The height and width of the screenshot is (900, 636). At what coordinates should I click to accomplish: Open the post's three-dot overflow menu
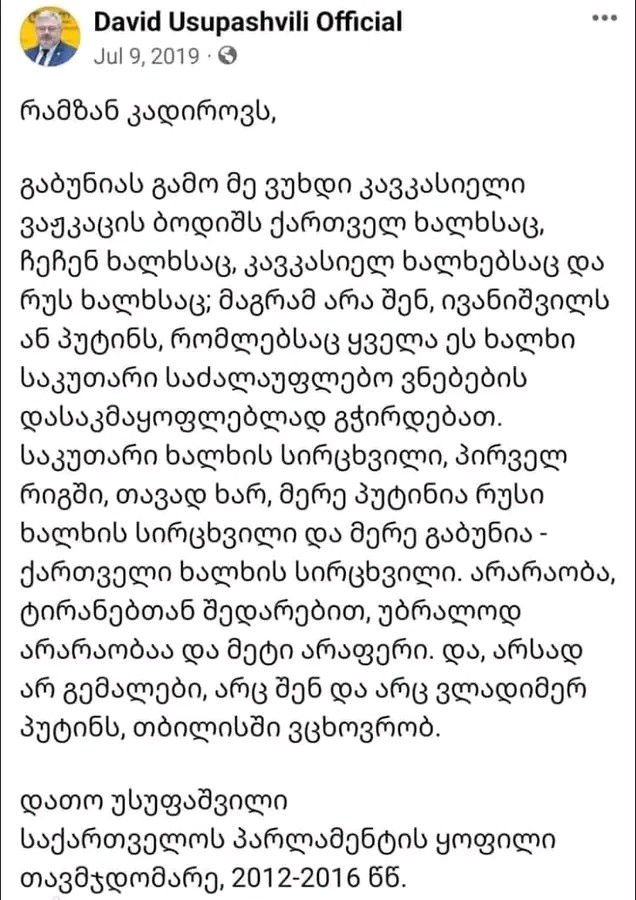pos(604,19)
